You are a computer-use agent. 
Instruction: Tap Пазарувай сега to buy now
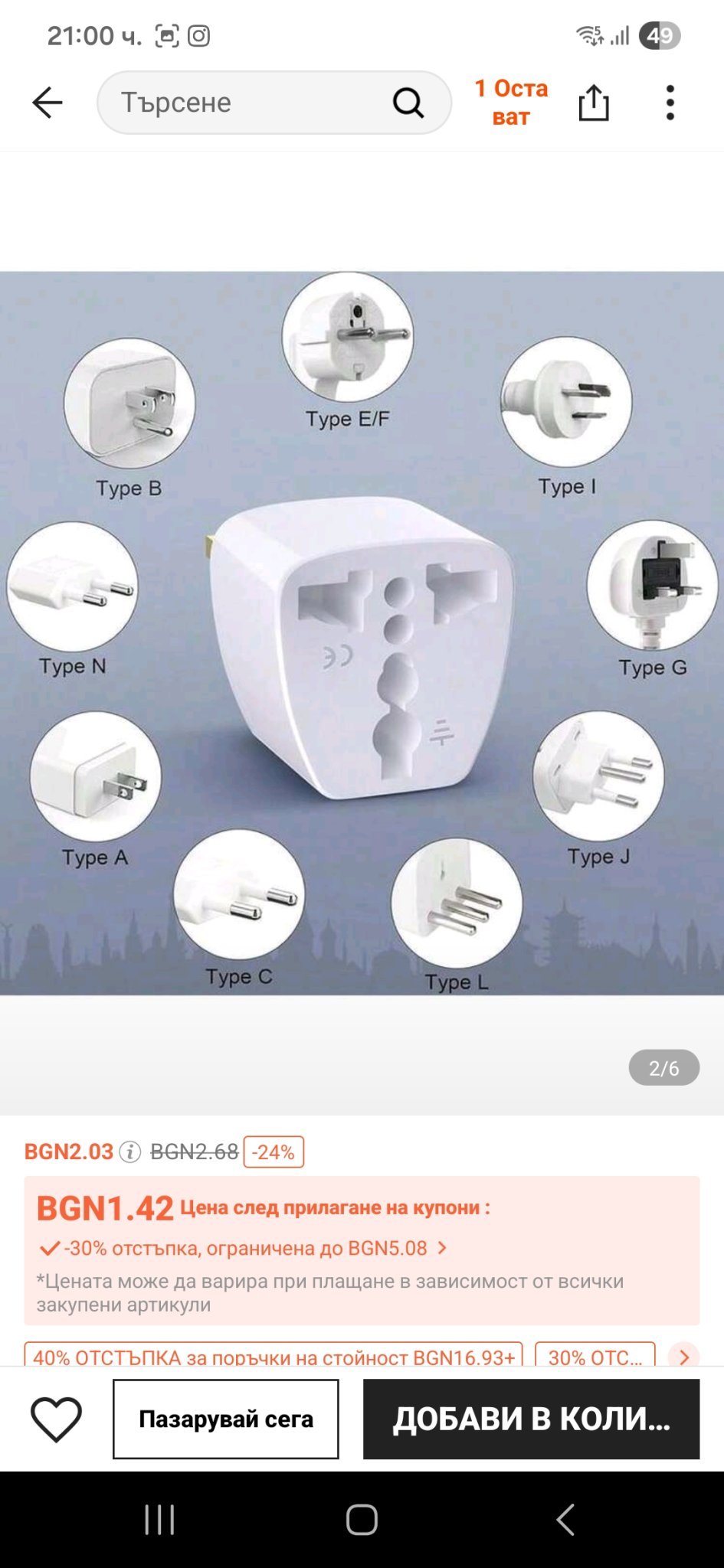tap(226, 1419)
